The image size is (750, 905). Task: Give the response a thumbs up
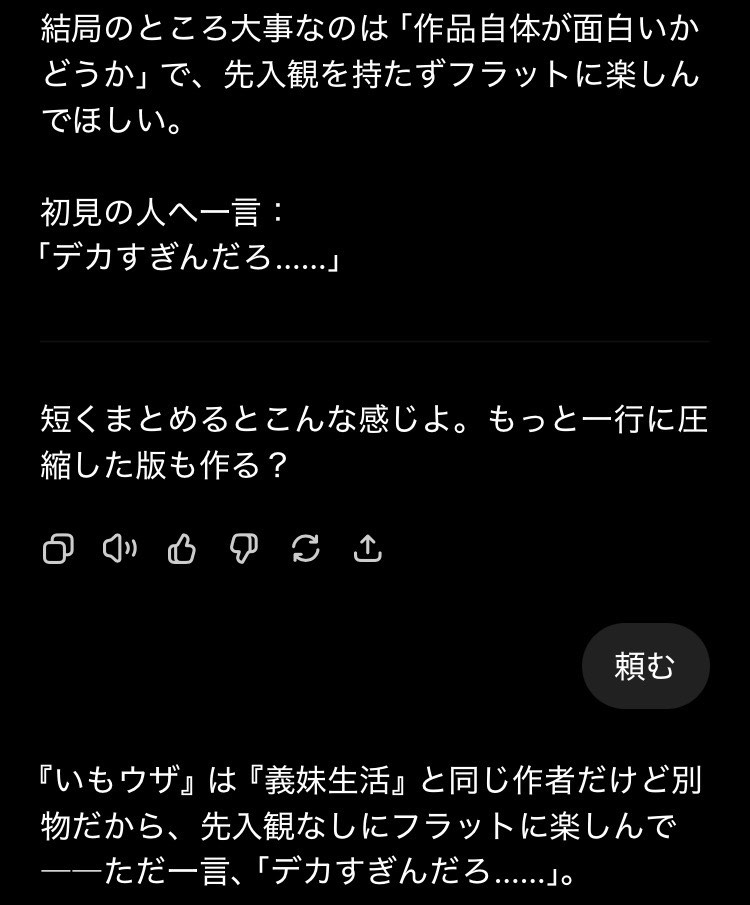[x=182, y=548]
